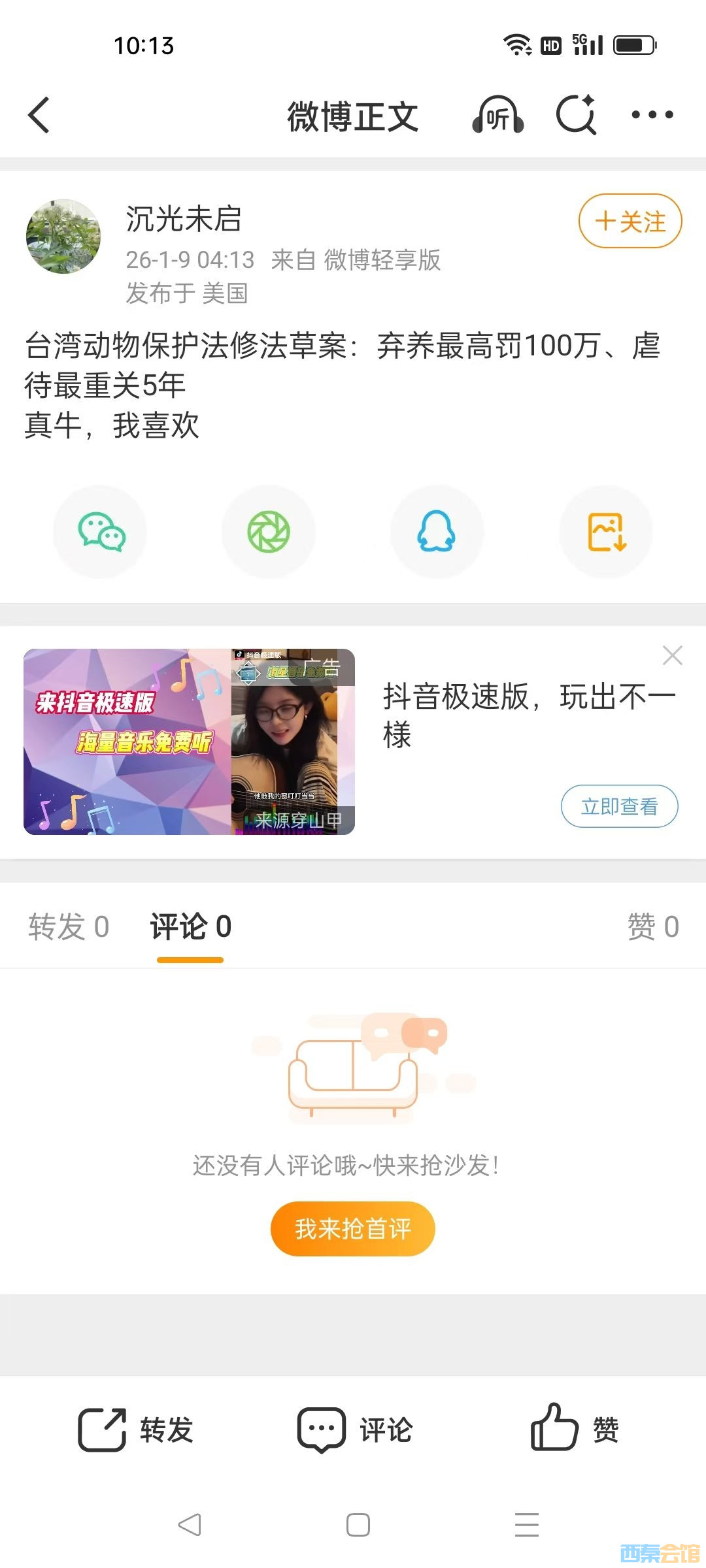Viewport: 706px width, 1568px height.
Task: Share the post to WeChat
Action: click(100, 532)
